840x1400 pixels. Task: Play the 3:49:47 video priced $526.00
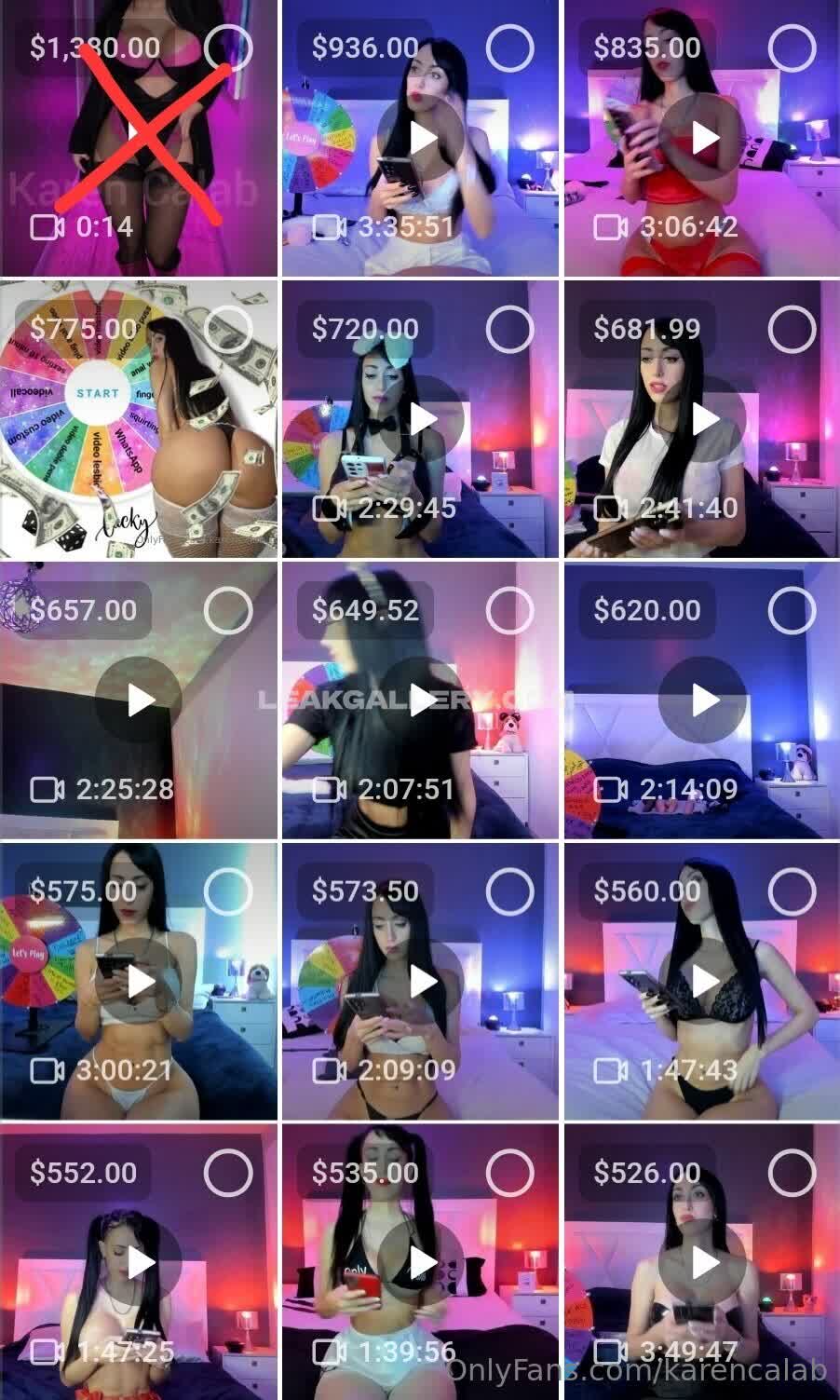pyautogui.click(x=704, y=1263)
